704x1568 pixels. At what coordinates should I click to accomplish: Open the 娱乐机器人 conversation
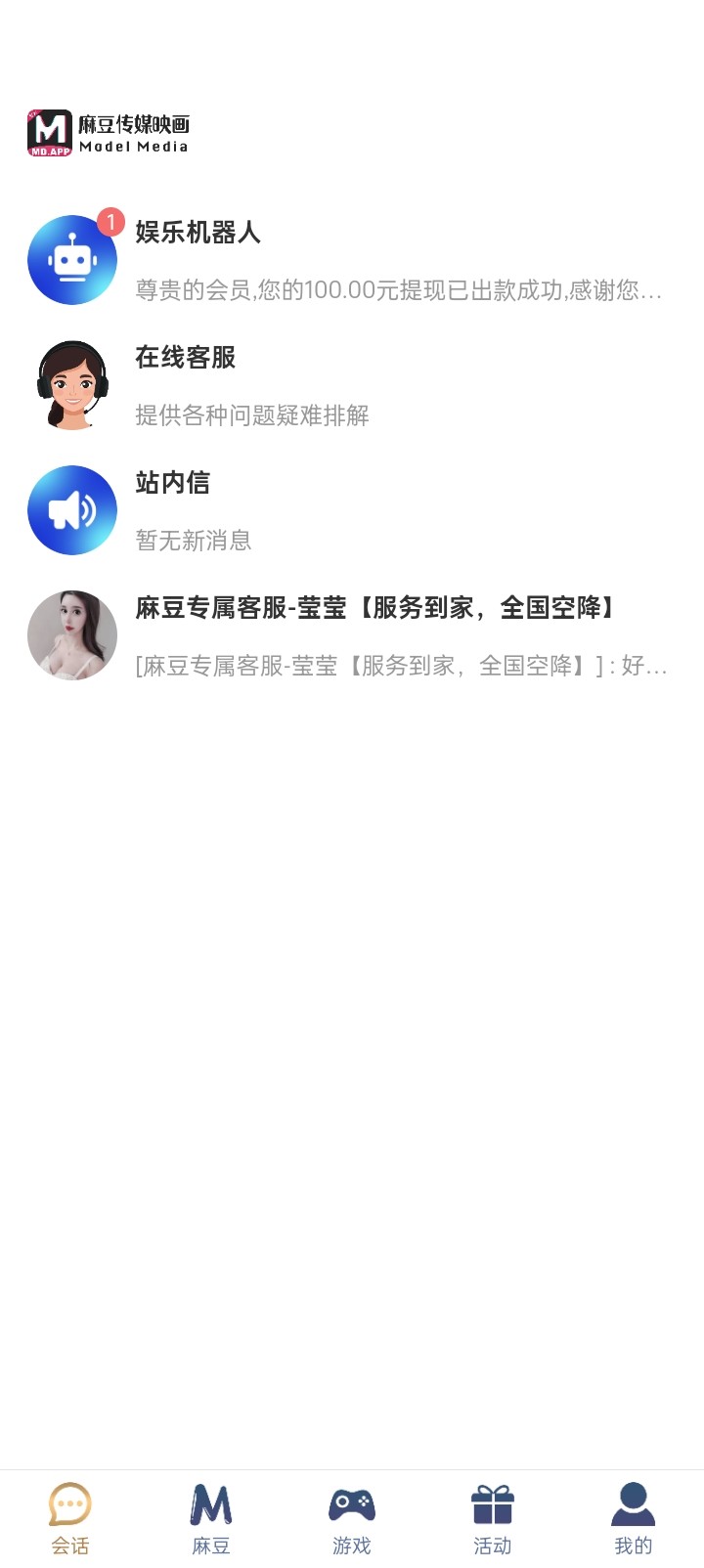pos(352,260)
